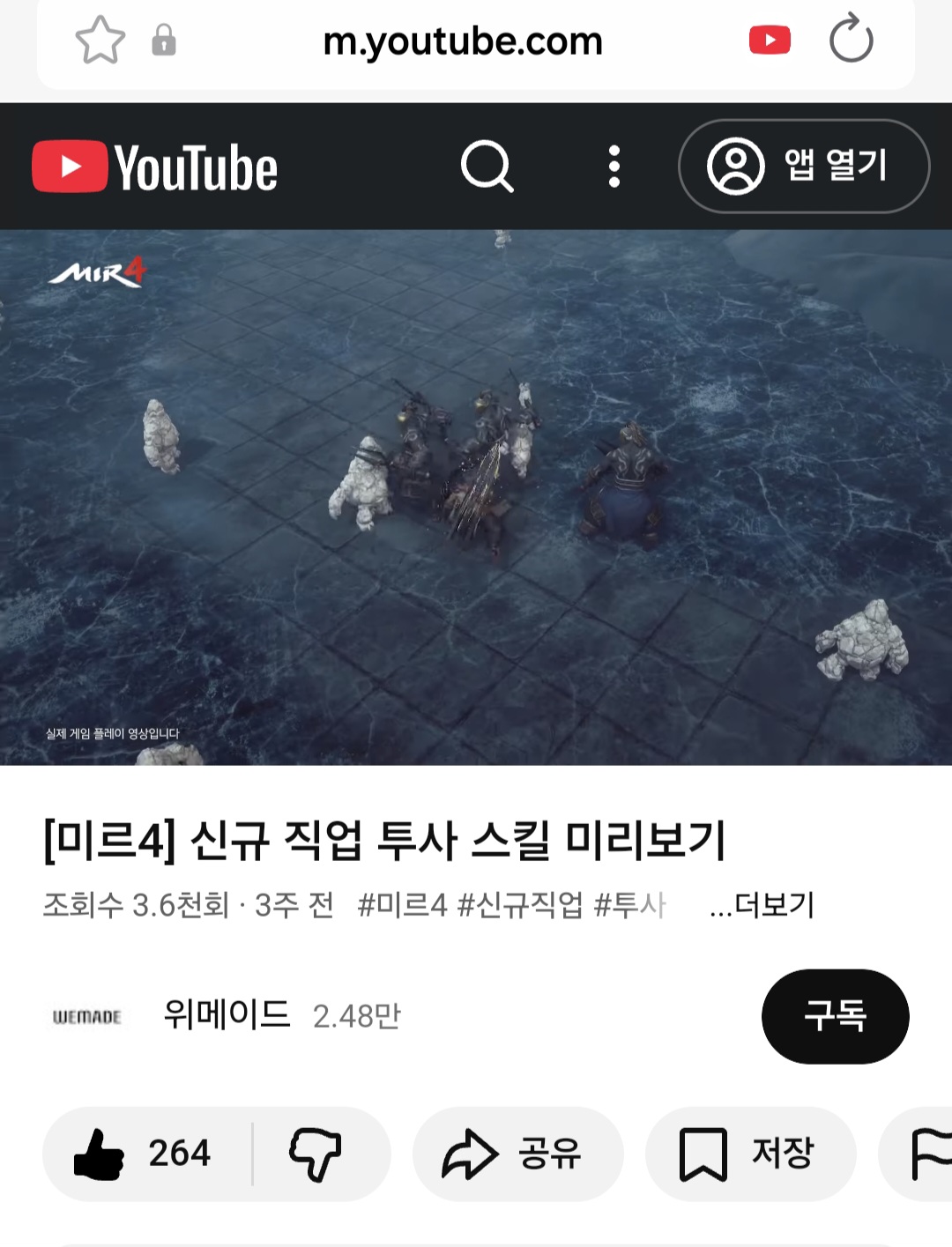Viewport: 952px width, 1247px height.
Task: Reload the page in the browser
Action: [x=851, y=40]
